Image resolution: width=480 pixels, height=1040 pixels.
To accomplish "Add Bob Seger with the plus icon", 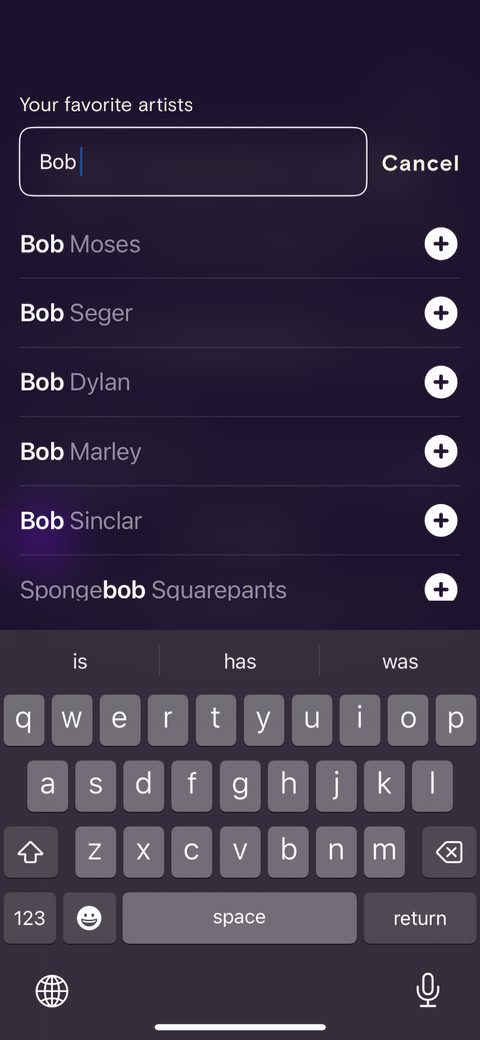I will click(x=441, y=313).
